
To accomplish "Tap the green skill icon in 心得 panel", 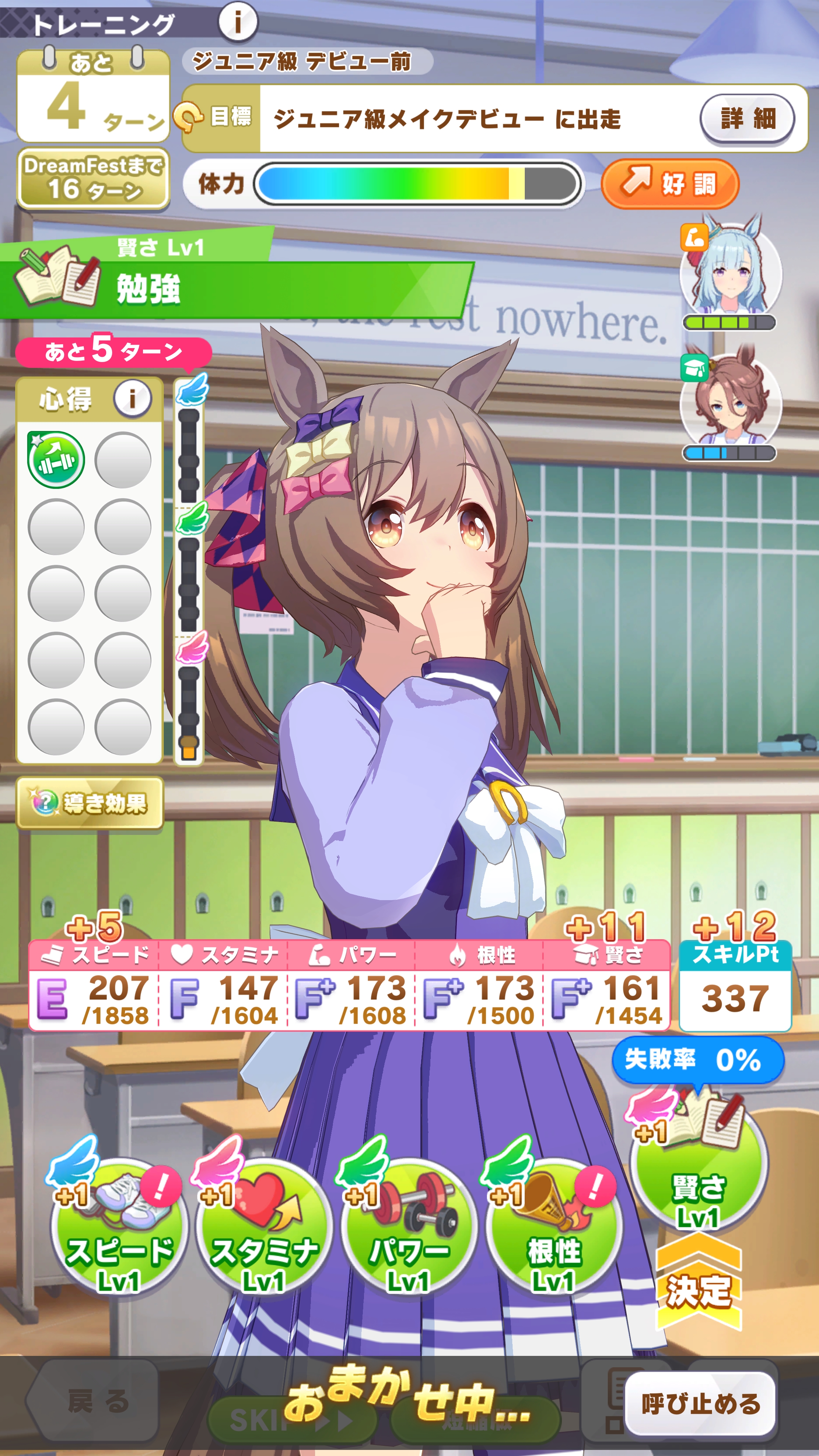I will (x=56, y=460).
